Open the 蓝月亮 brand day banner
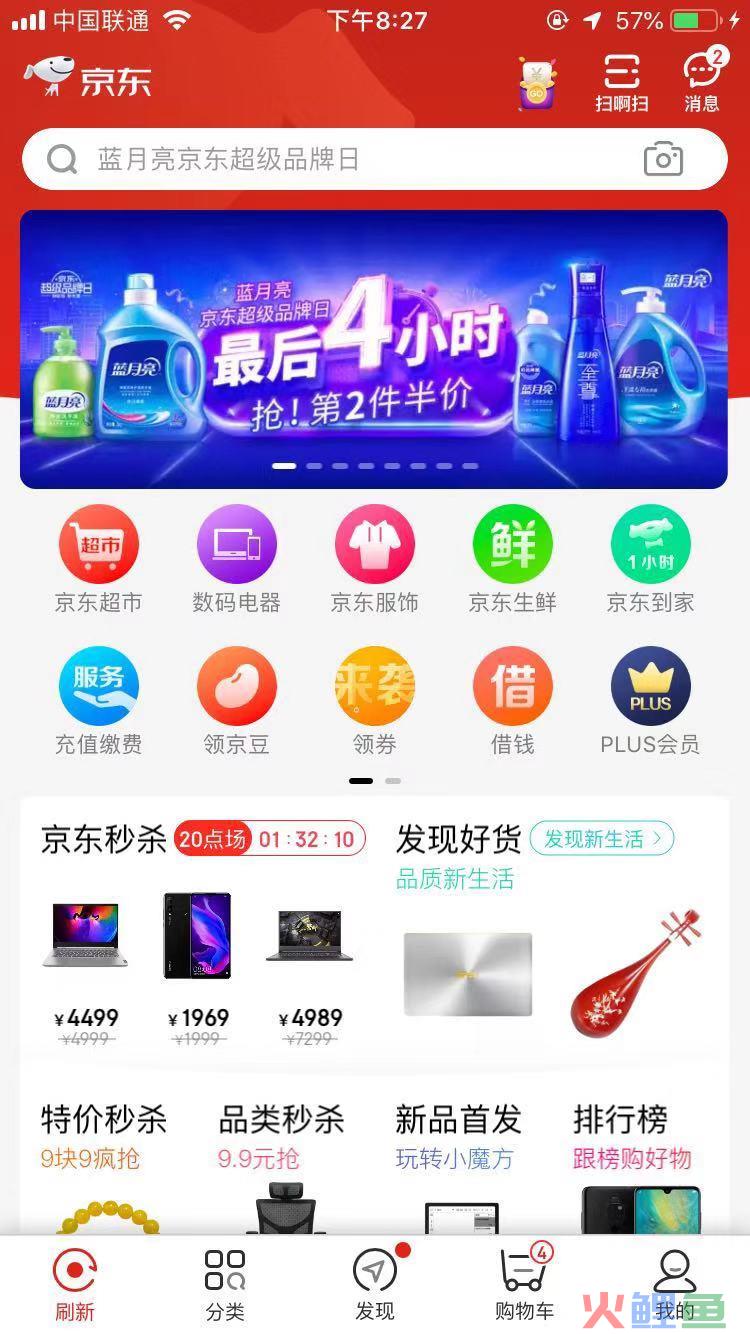This screenshot has width=750, height=1334. [374, 349]
